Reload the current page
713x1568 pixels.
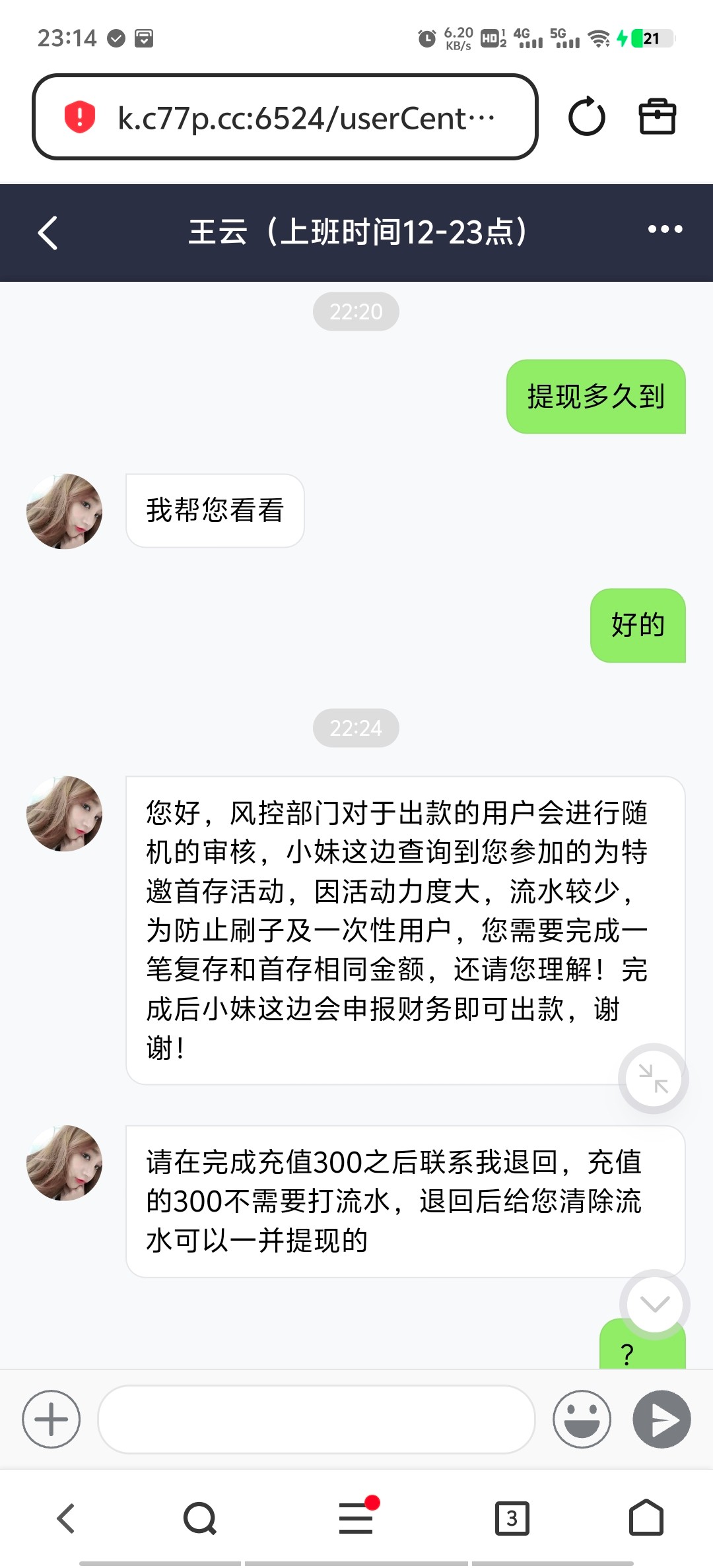pyautogui.click(x=586, y=117)
